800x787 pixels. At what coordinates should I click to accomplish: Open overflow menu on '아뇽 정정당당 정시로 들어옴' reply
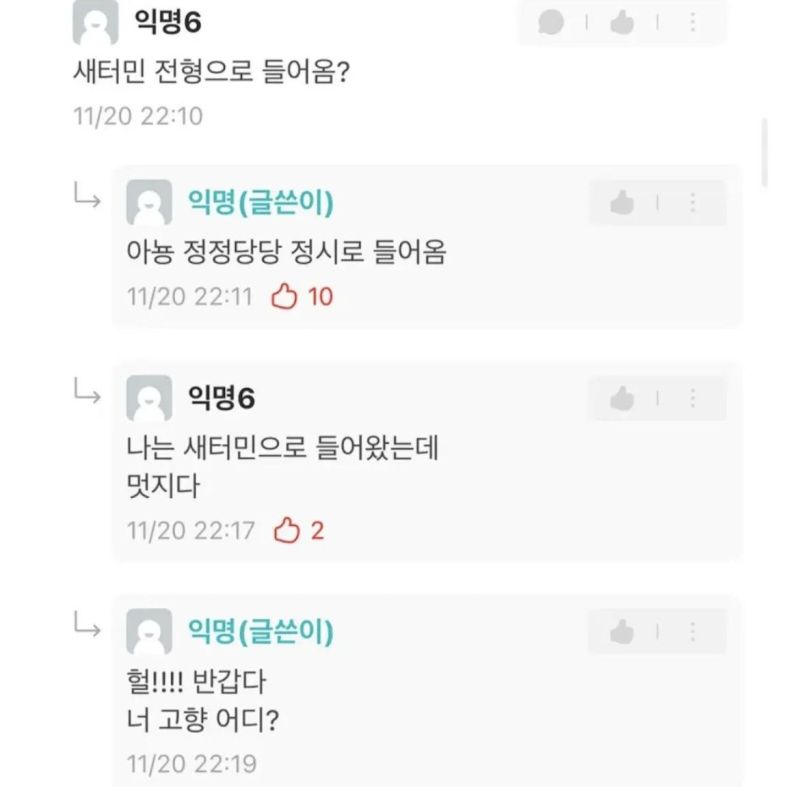click(x=692, y=203)
